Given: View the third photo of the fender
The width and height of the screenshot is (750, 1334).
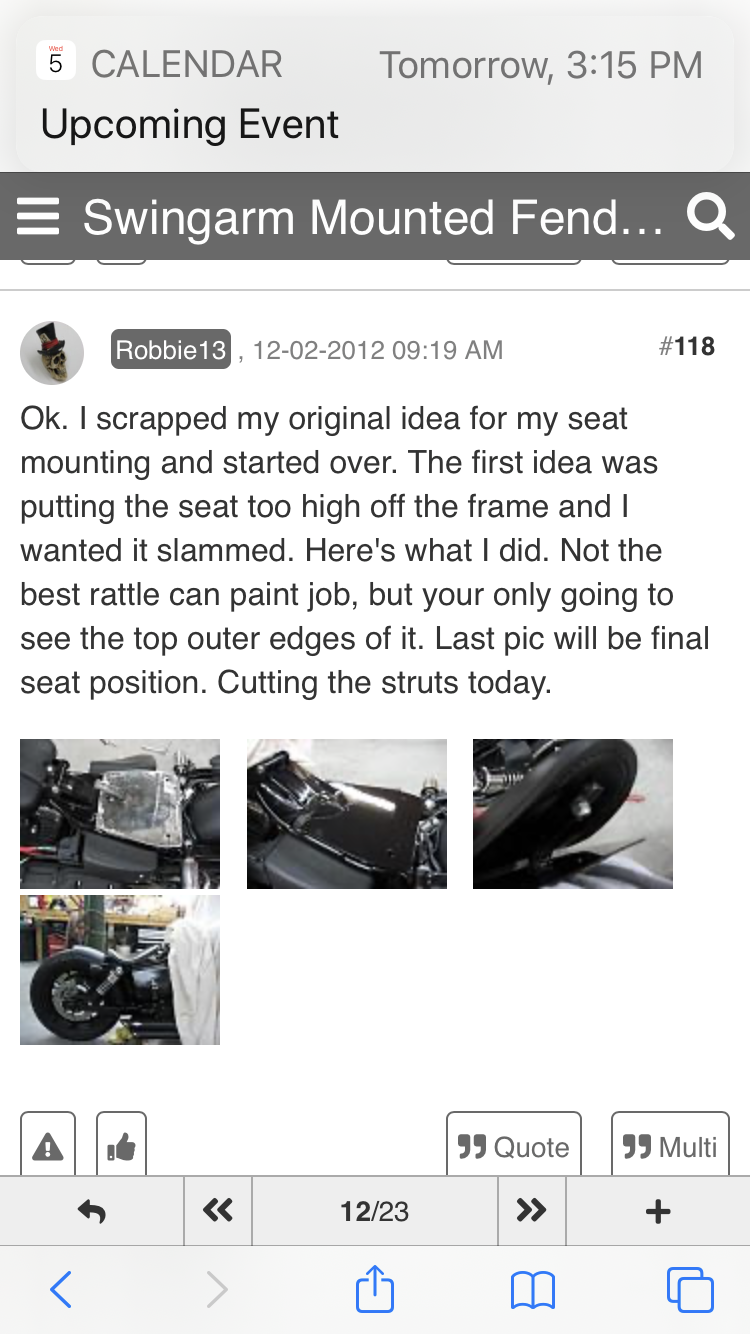Looking at the screenshot, I should 572,813.
